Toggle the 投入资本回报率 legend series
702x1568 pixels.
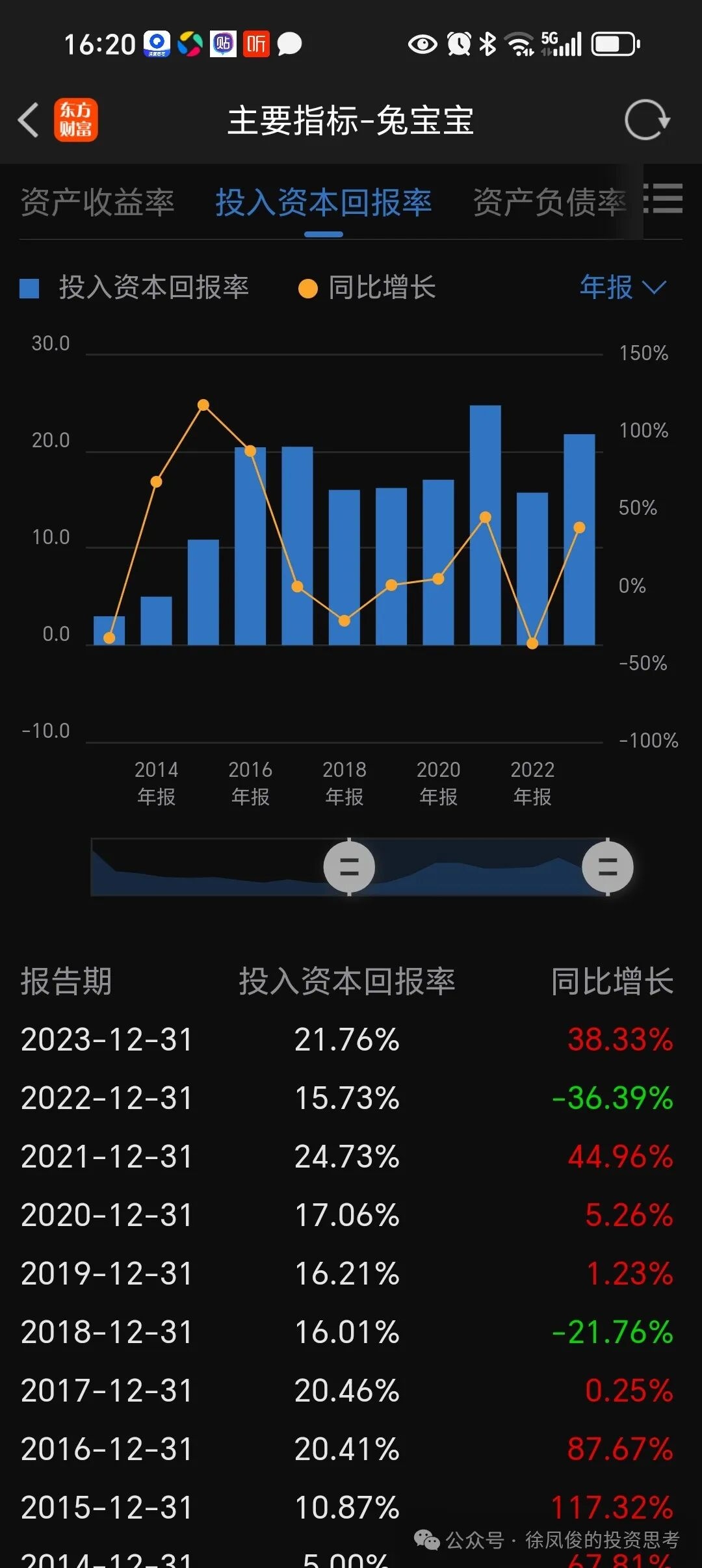(135, 287)
